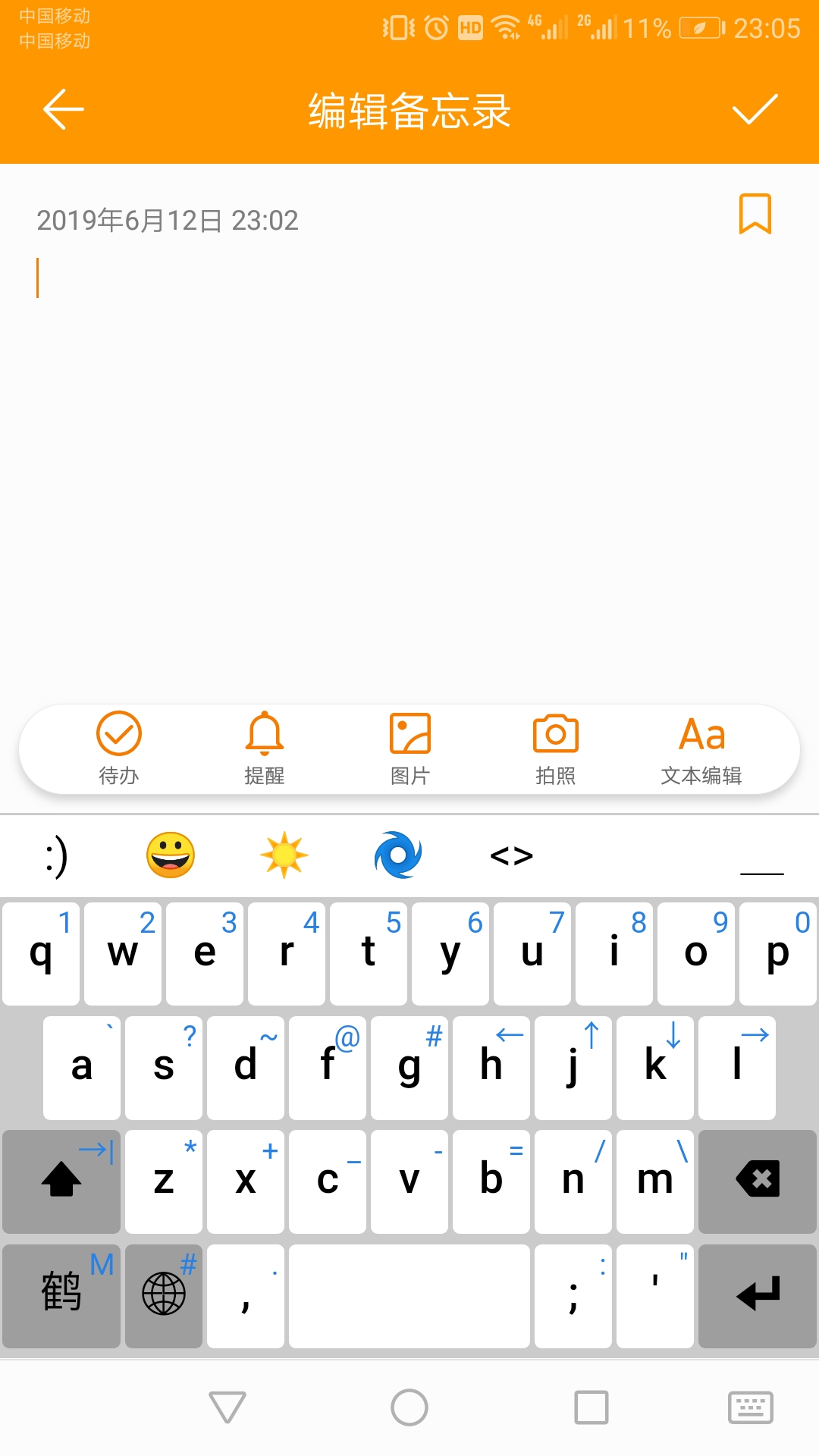Viewport: 819px width, 1456px height.
Task: Bookmark this memo
Action: [755, 214]
